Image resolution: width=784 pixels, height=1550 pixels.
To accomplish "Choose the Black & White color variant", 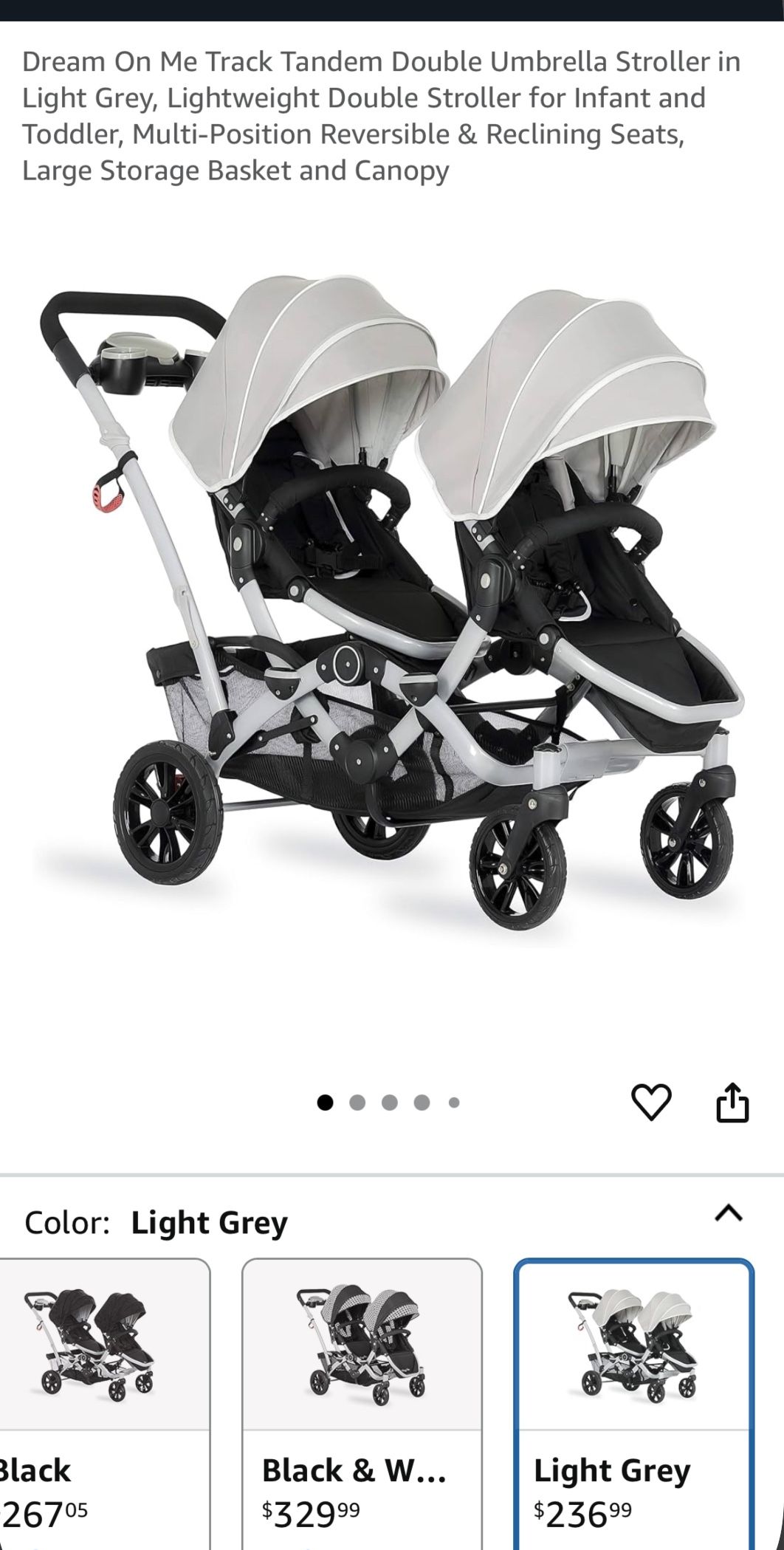I will pos(362,1403).
